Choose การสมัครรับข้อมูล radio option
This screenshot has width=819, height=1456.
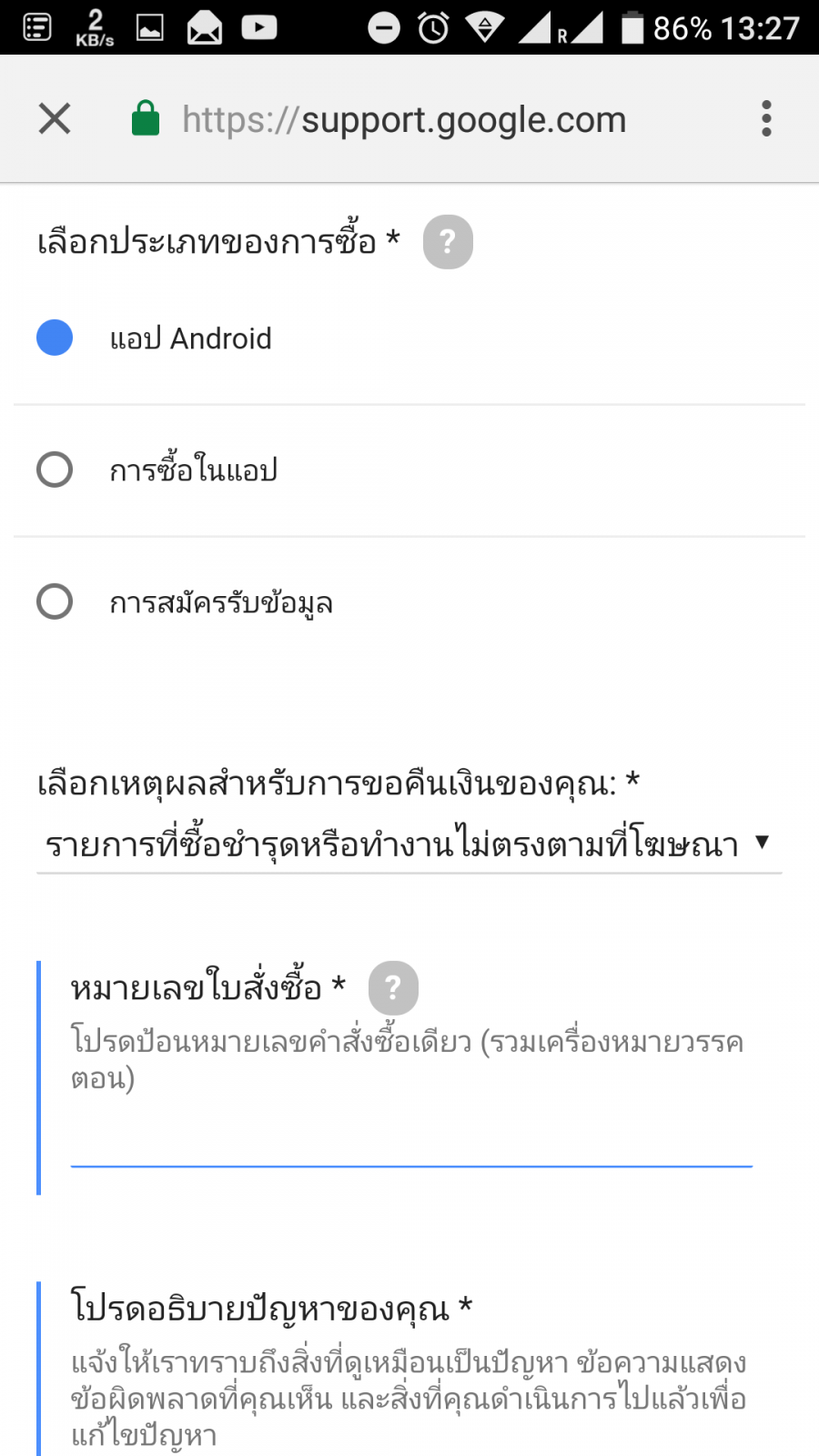pyautogui.click(x=55, y=602)
